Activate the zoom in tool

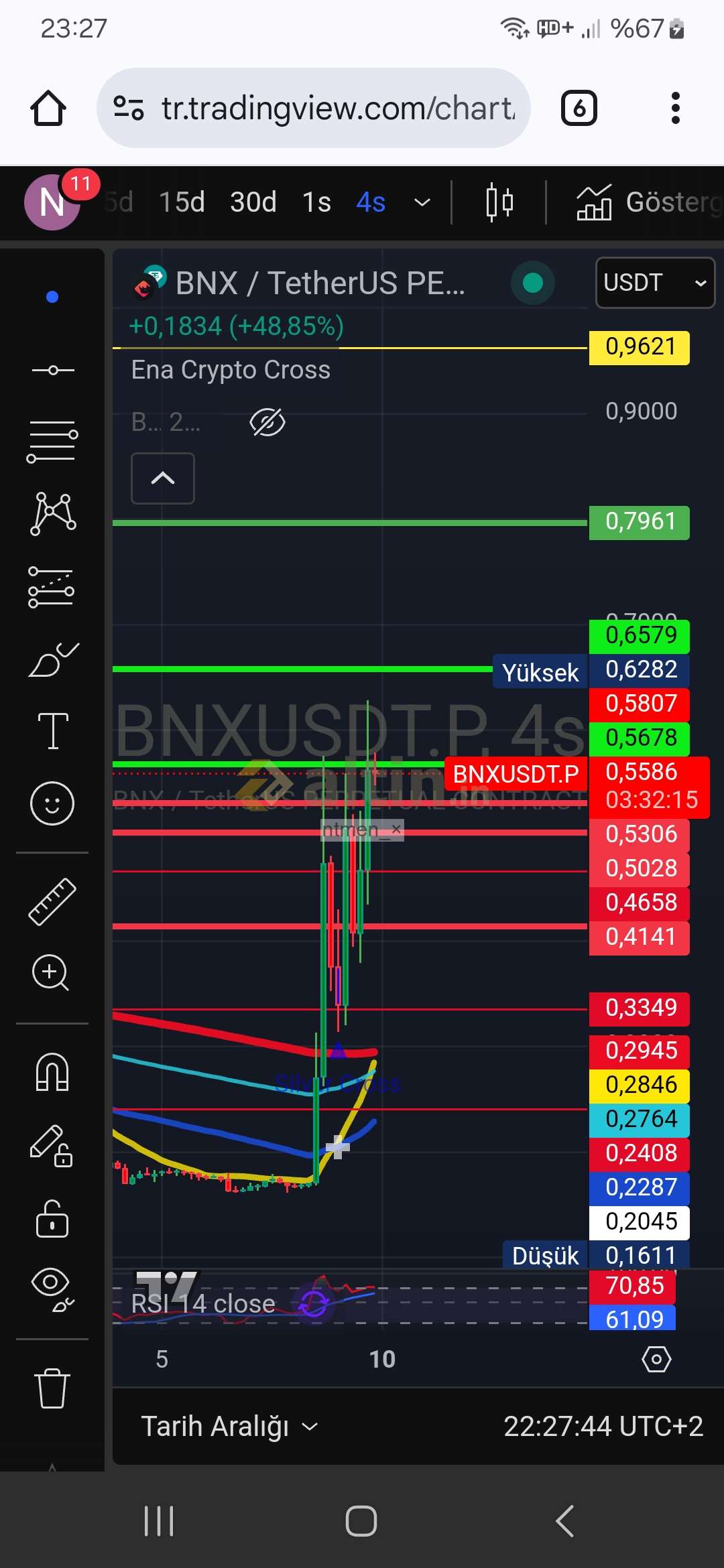(51, 973)
